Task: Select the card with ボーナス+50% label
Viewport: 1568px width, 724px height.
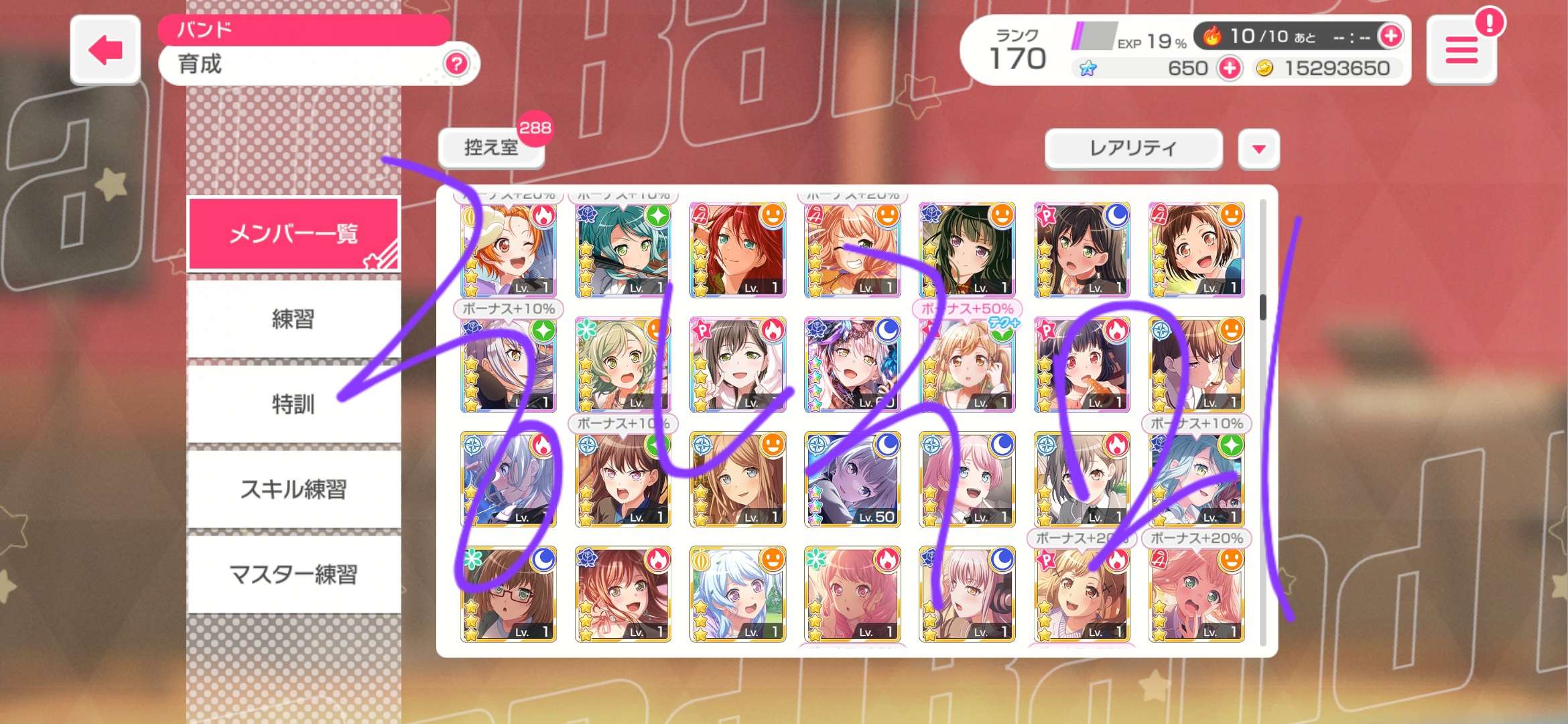Action: (x=966, y=365)
